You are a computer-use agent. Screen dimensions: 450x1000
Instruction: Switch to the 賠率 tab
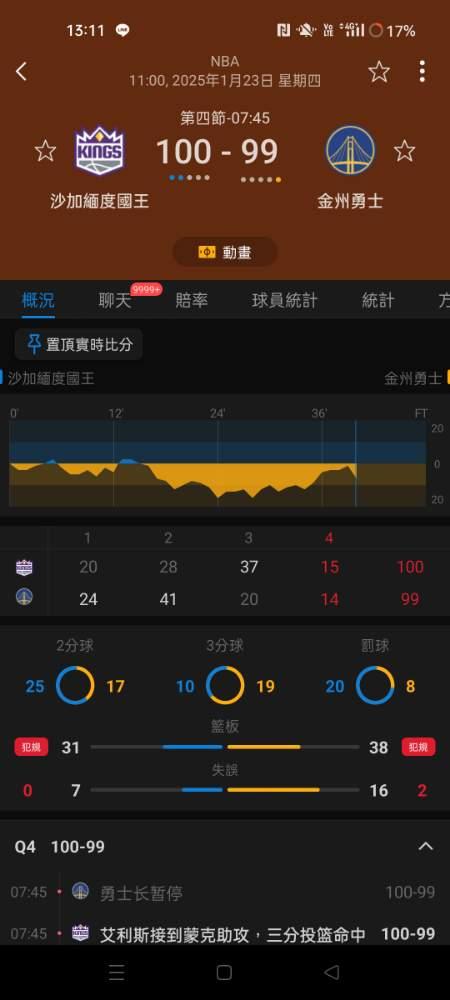coord(192,300)
